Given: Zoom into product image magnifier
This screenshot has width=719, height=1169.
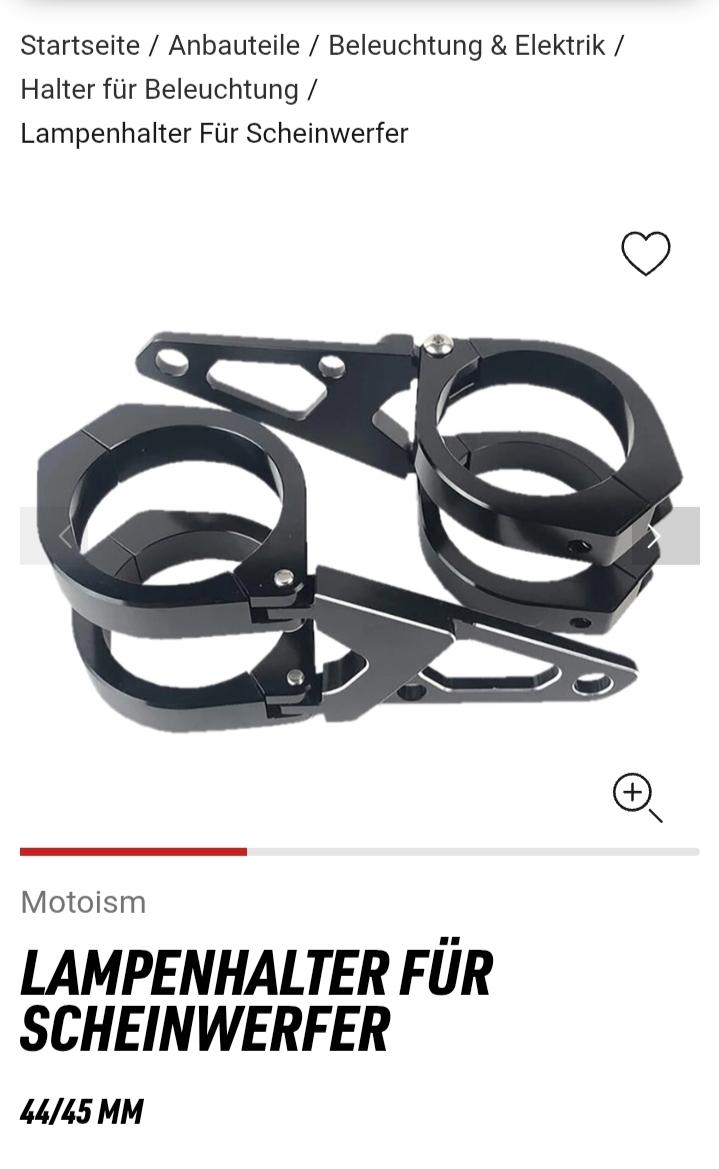Looking at the screenshot, I should [636, 796].
